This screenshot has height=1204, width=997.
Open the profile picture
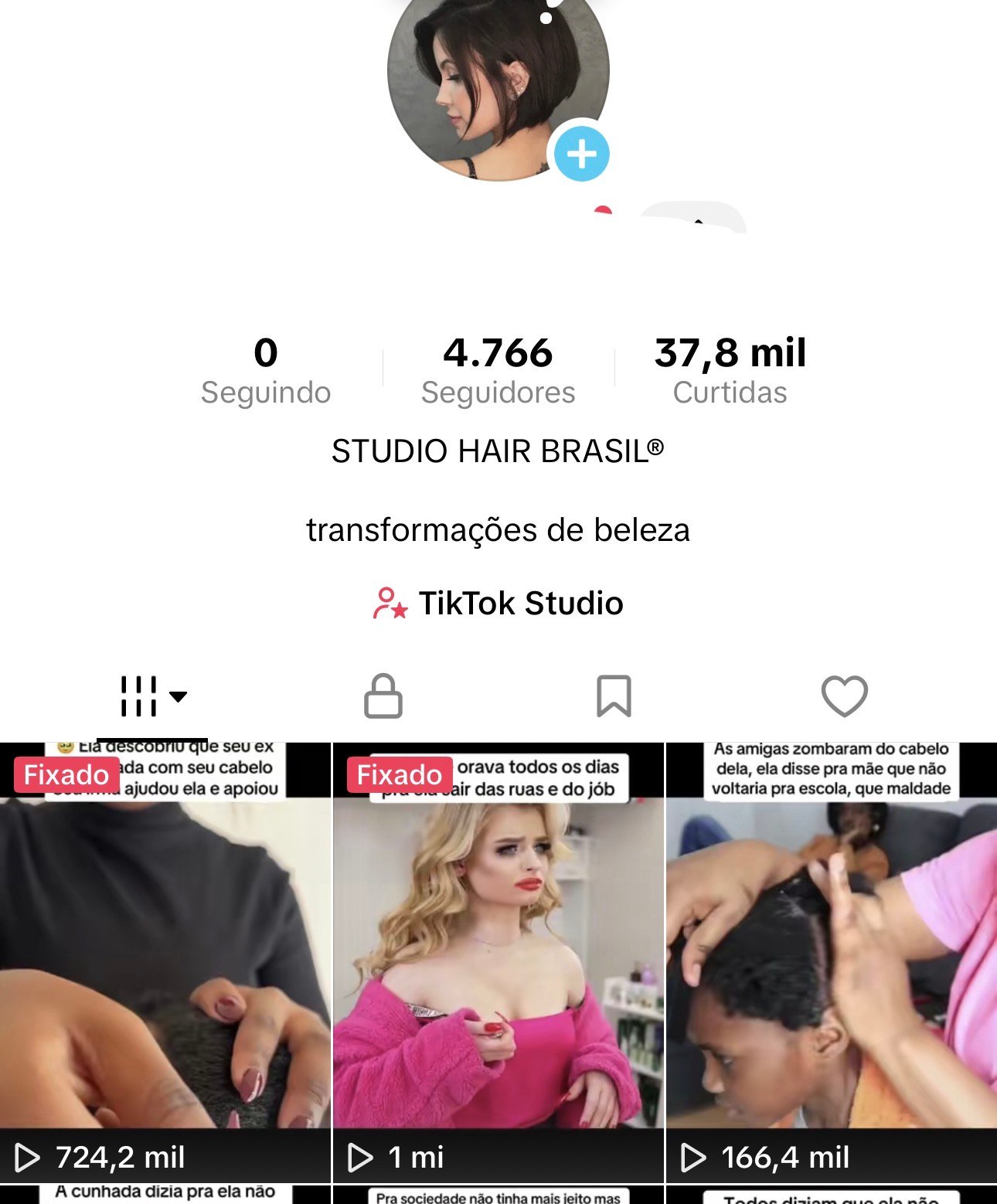coord(487,77)
